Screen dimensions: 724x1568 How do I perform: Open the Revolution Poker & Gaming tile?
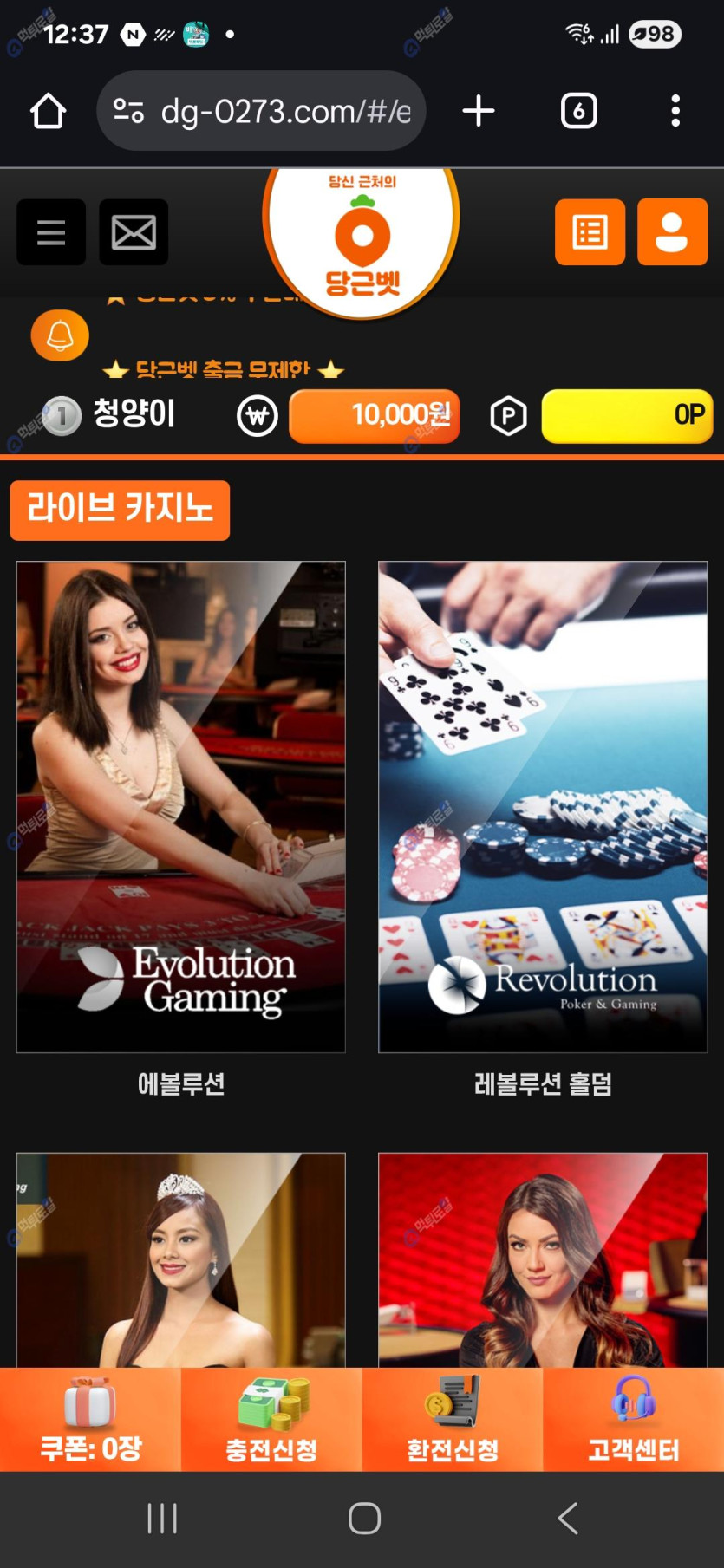543,806
